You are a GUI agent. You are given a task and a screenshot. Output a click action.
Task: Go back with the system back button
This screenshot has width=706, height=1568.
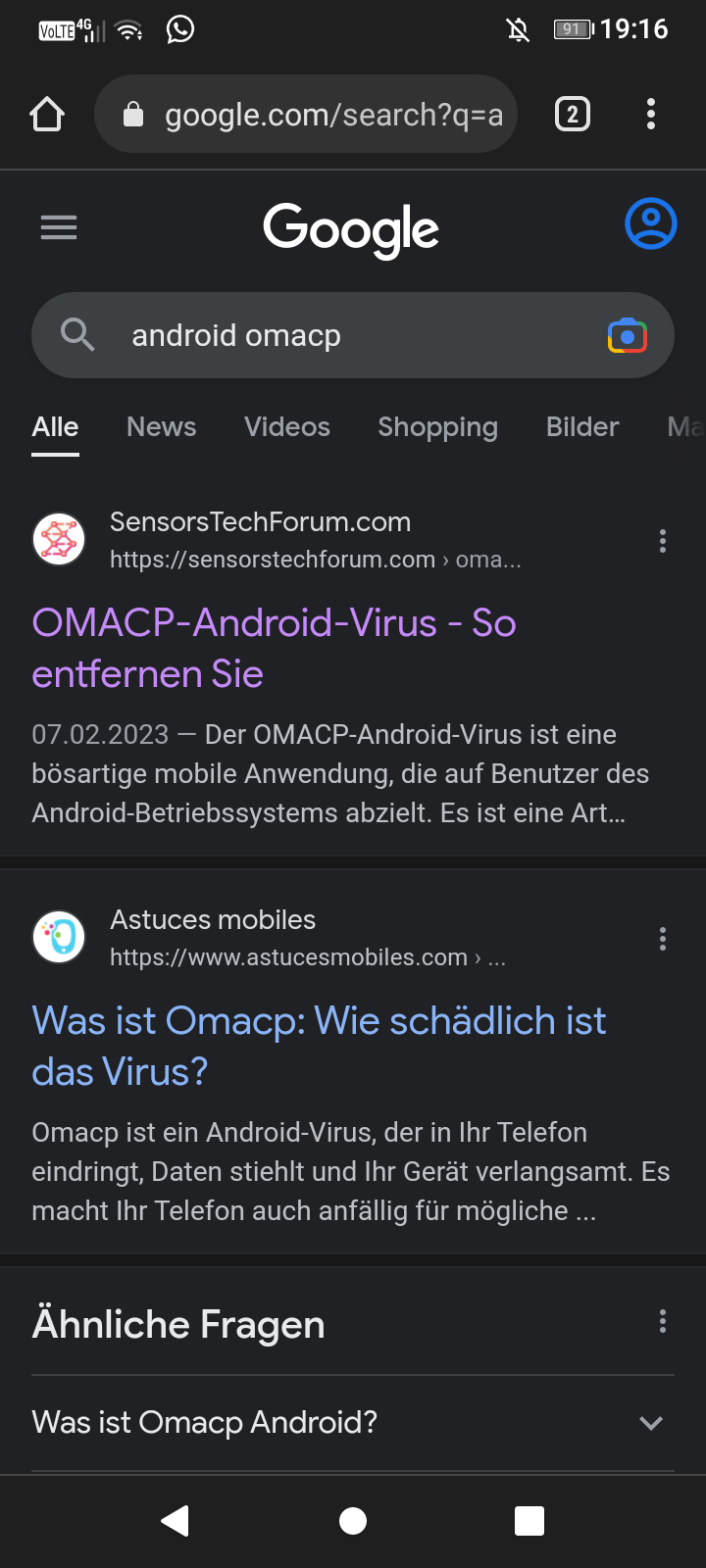[176, 1521]
